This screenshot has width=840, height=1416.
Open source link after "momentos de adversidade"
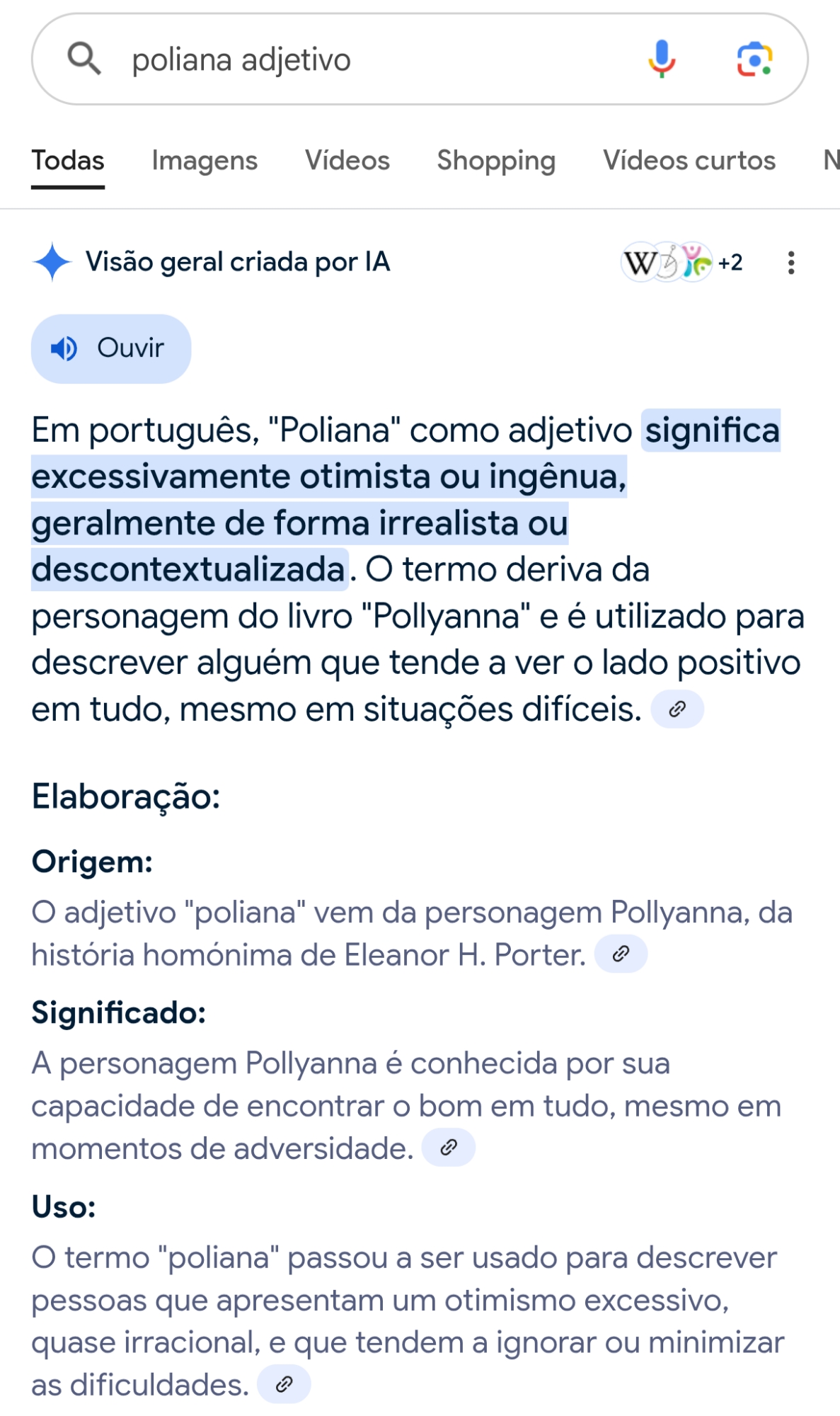(448, 1147)
